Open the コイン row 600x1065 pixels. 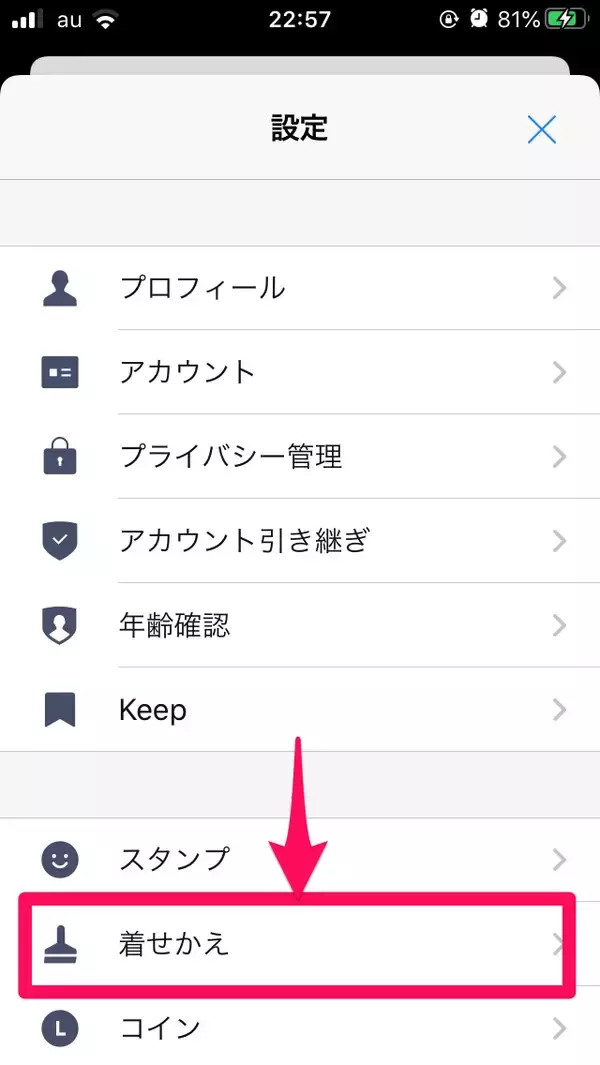300,1027
